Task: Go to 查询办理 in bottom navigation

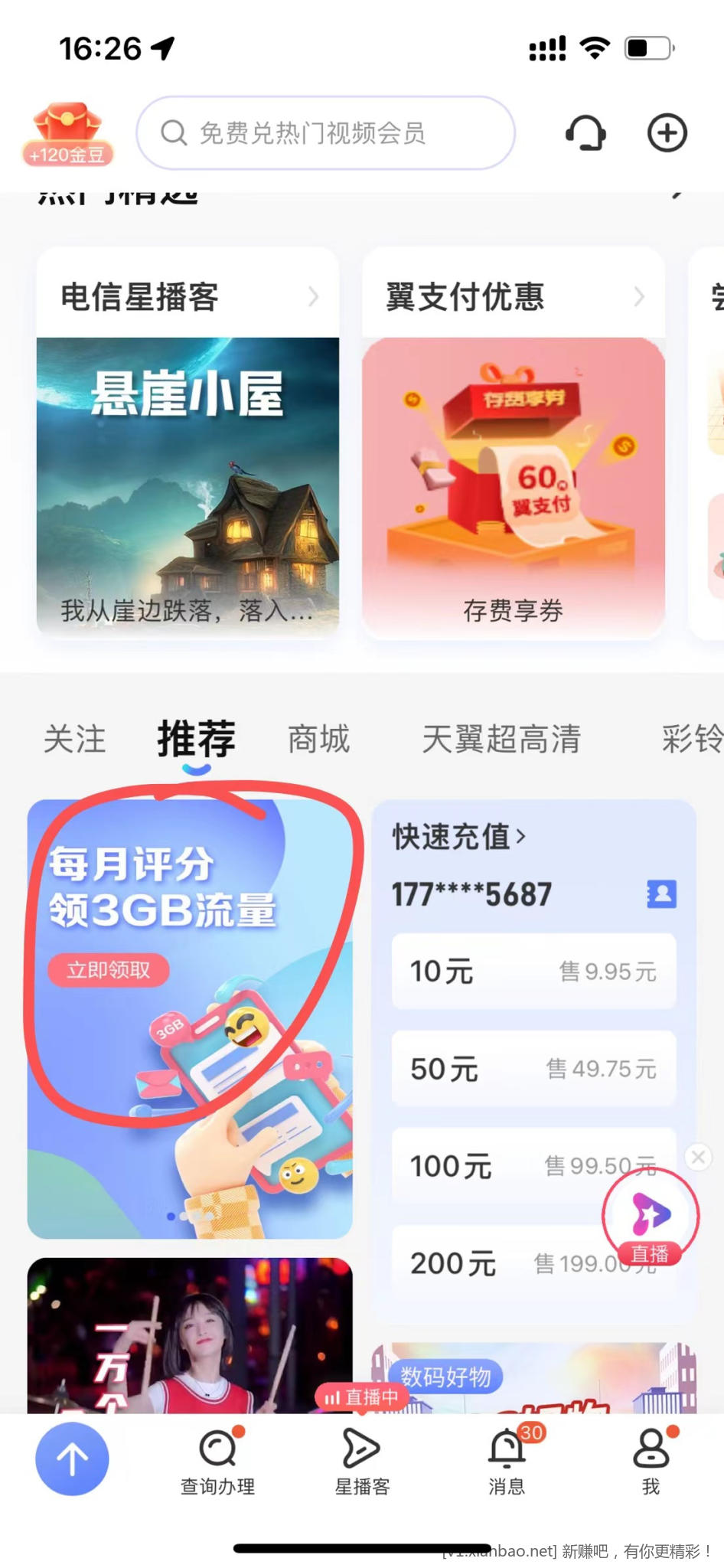Action: coord(218,1462)
